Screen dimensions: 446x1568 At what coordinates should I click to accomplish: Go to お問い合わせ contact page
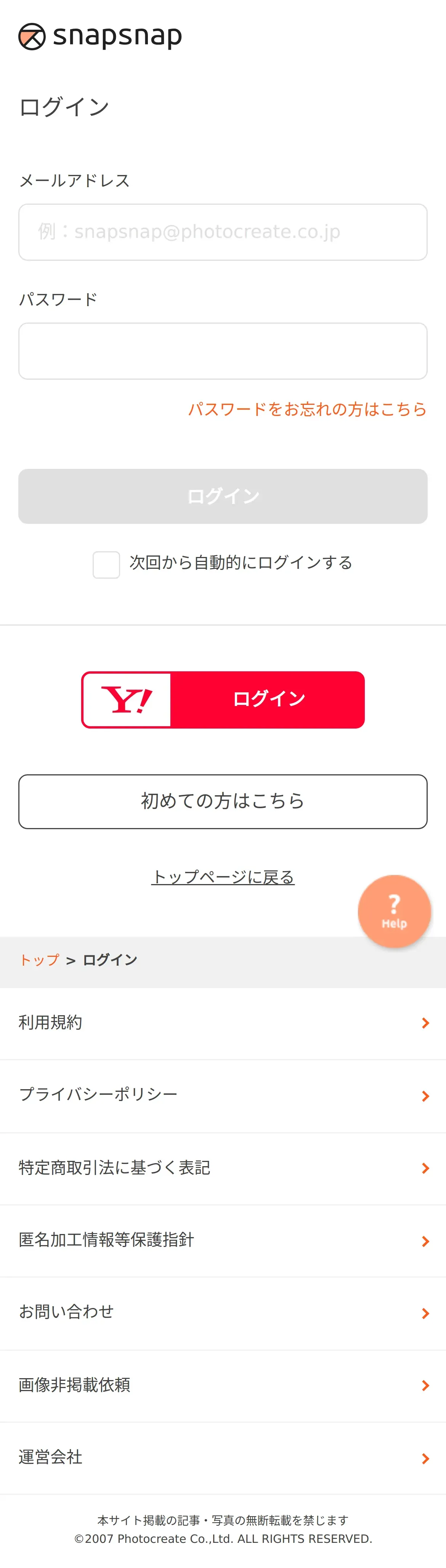(x=223, y=1312)
